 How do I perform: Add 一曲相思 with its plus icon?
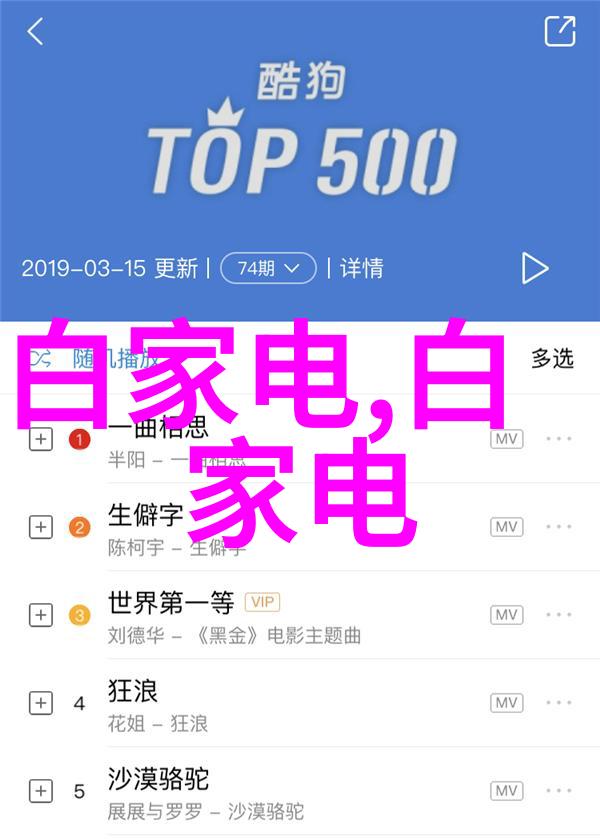(x=40, y=439)
